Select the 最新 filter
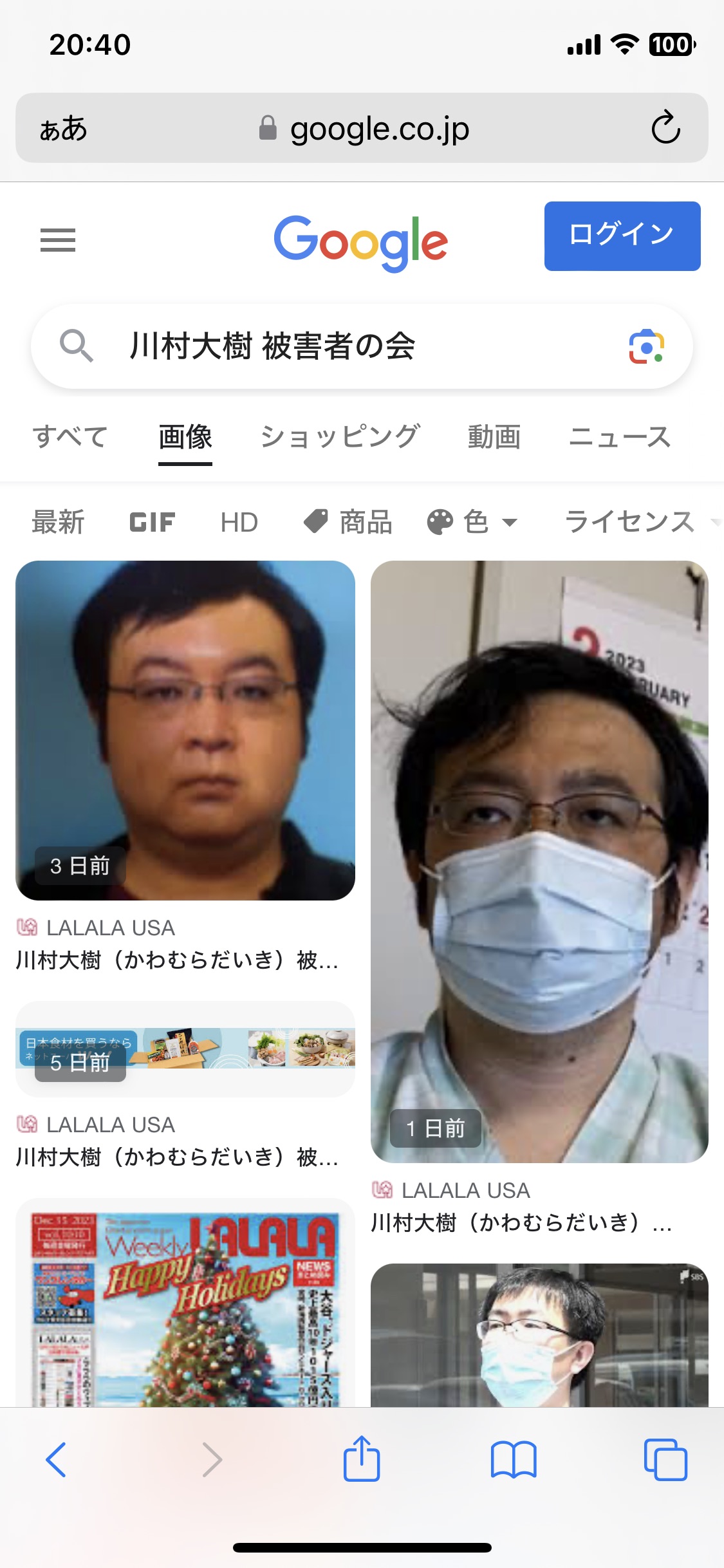The image size is (724, 1568). tap(58, 522)
